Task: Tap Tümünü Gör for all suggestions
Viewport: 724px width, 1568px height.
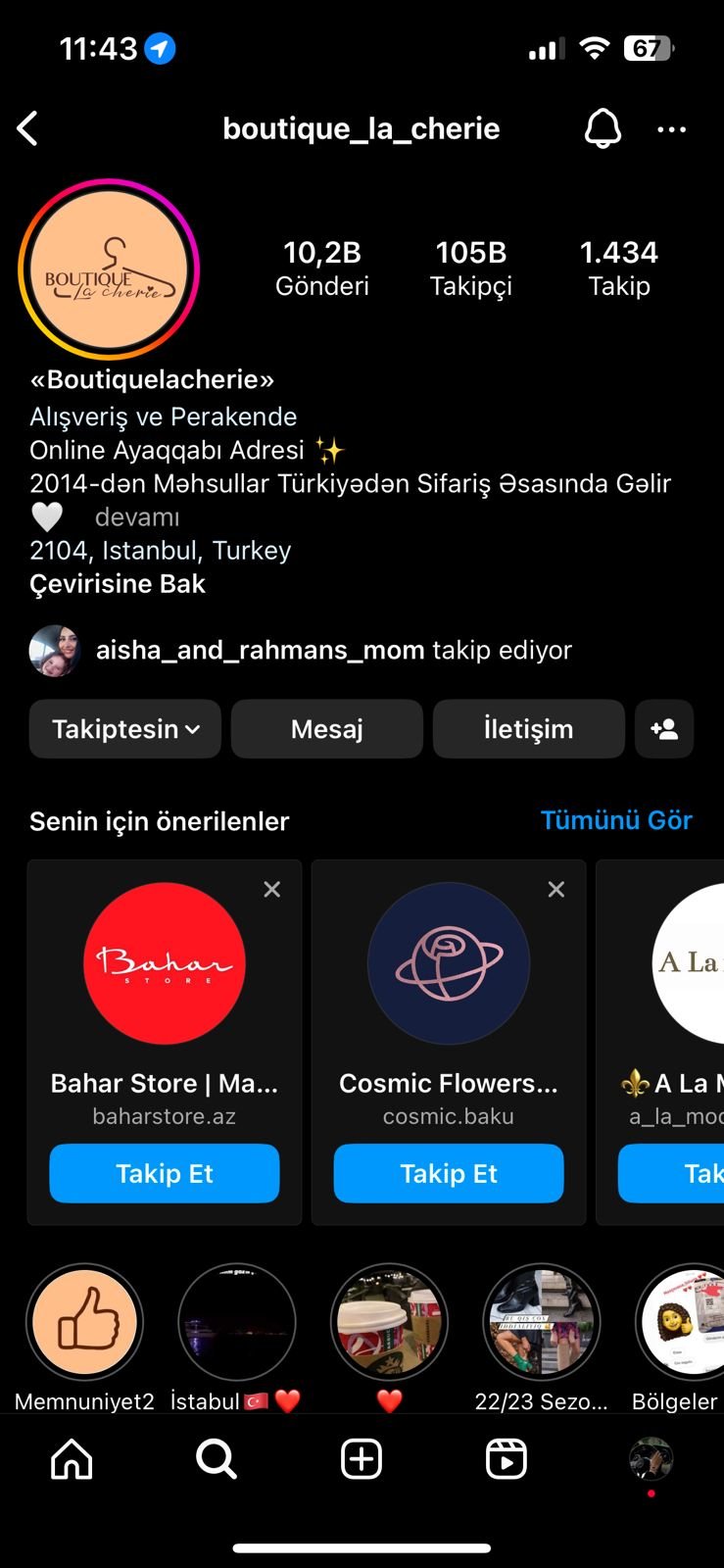Action: click(616, 820)
